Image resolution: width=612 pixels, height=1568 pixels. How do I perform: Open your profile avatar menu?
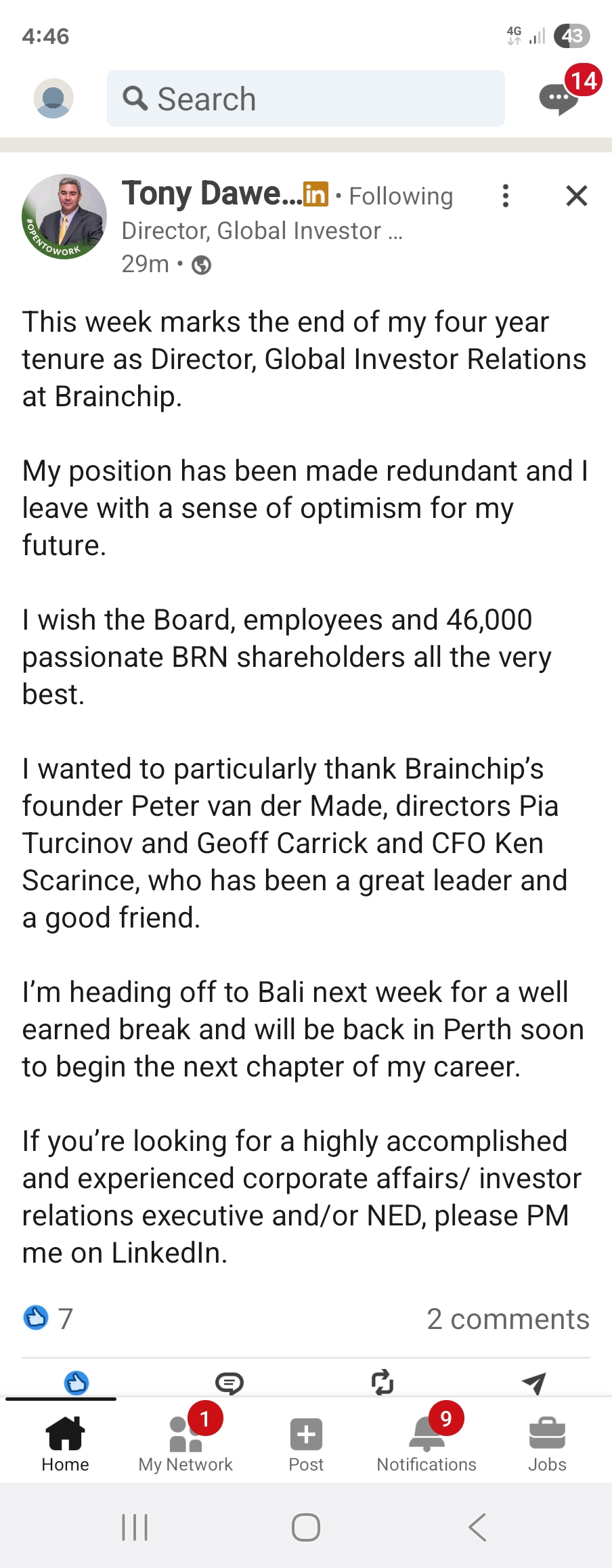click(53, 98)
